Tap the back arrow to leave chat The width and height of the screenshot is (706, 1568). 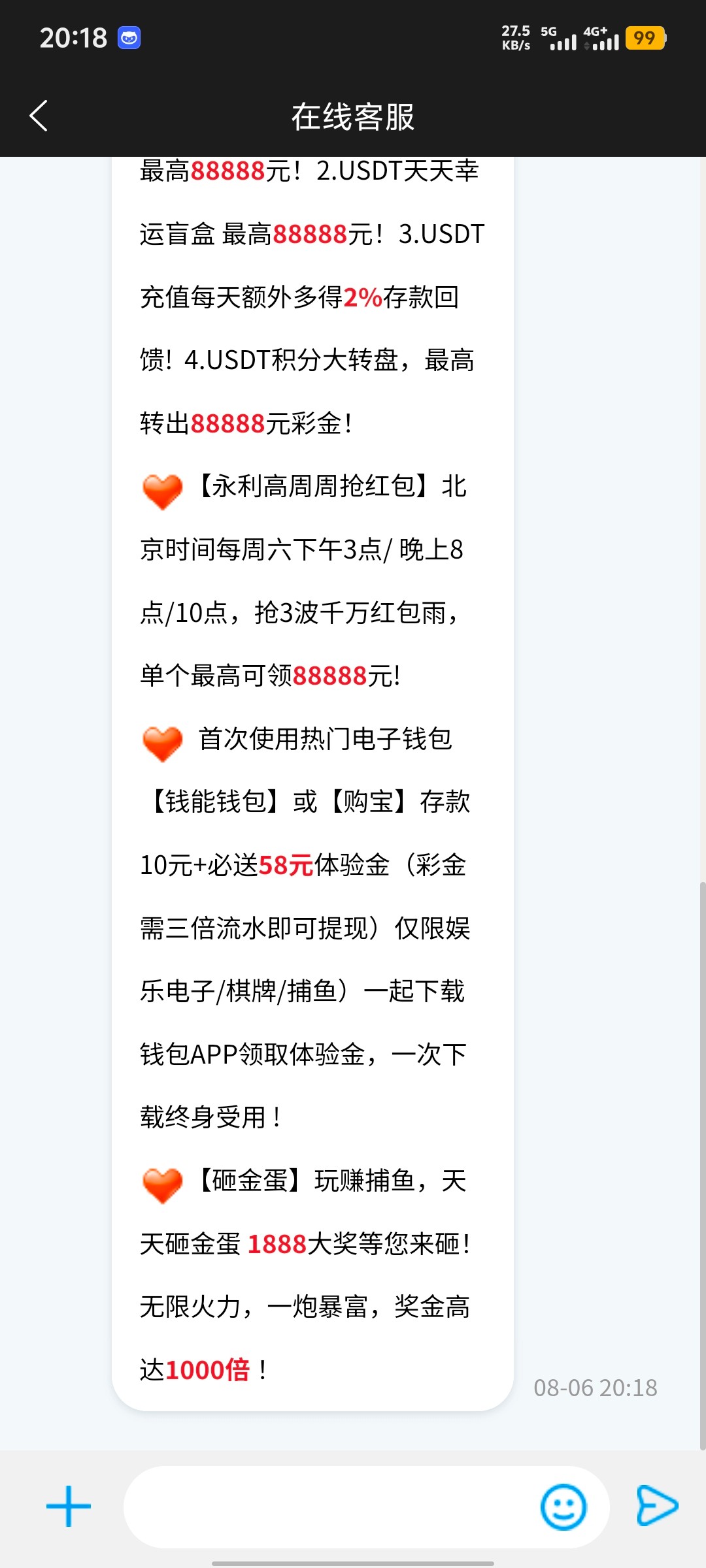tap(39, 116)
